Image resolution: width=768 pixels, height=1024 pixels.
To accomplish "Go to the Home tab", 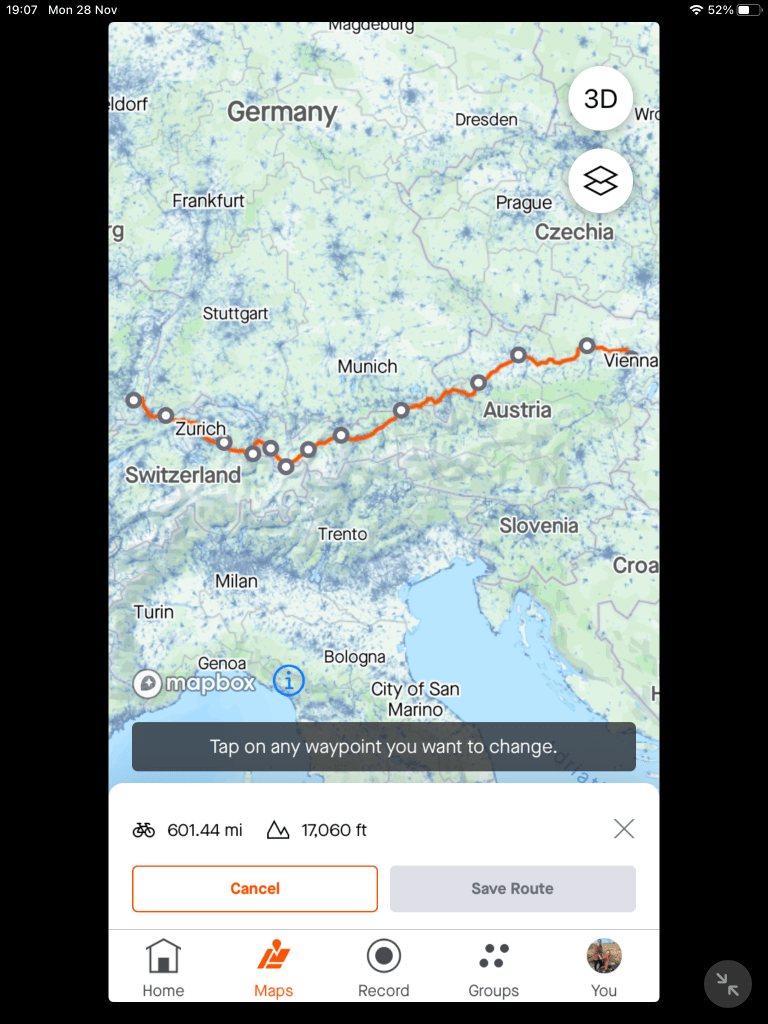I will coord(163,968).
